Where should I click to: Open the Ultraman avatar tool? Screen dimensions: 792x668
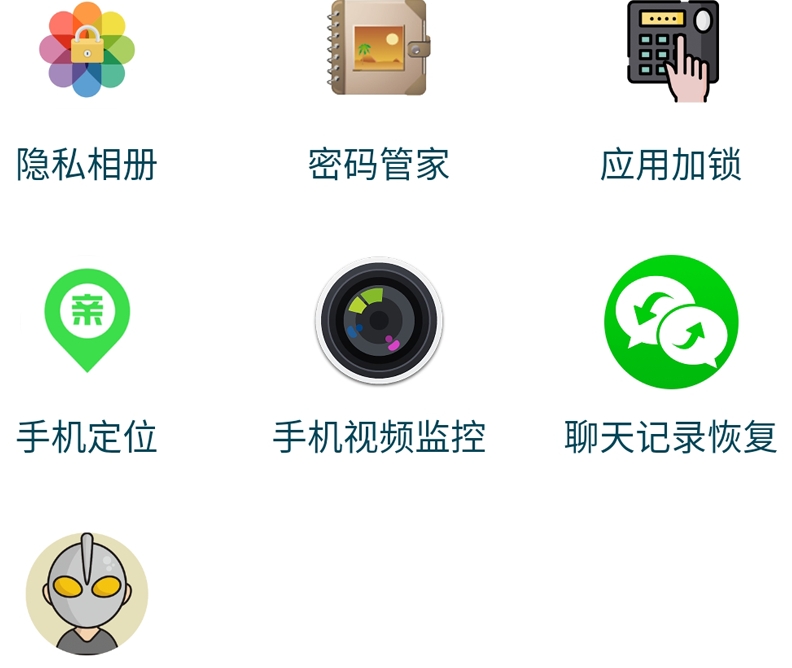click(x=87, y=594)
